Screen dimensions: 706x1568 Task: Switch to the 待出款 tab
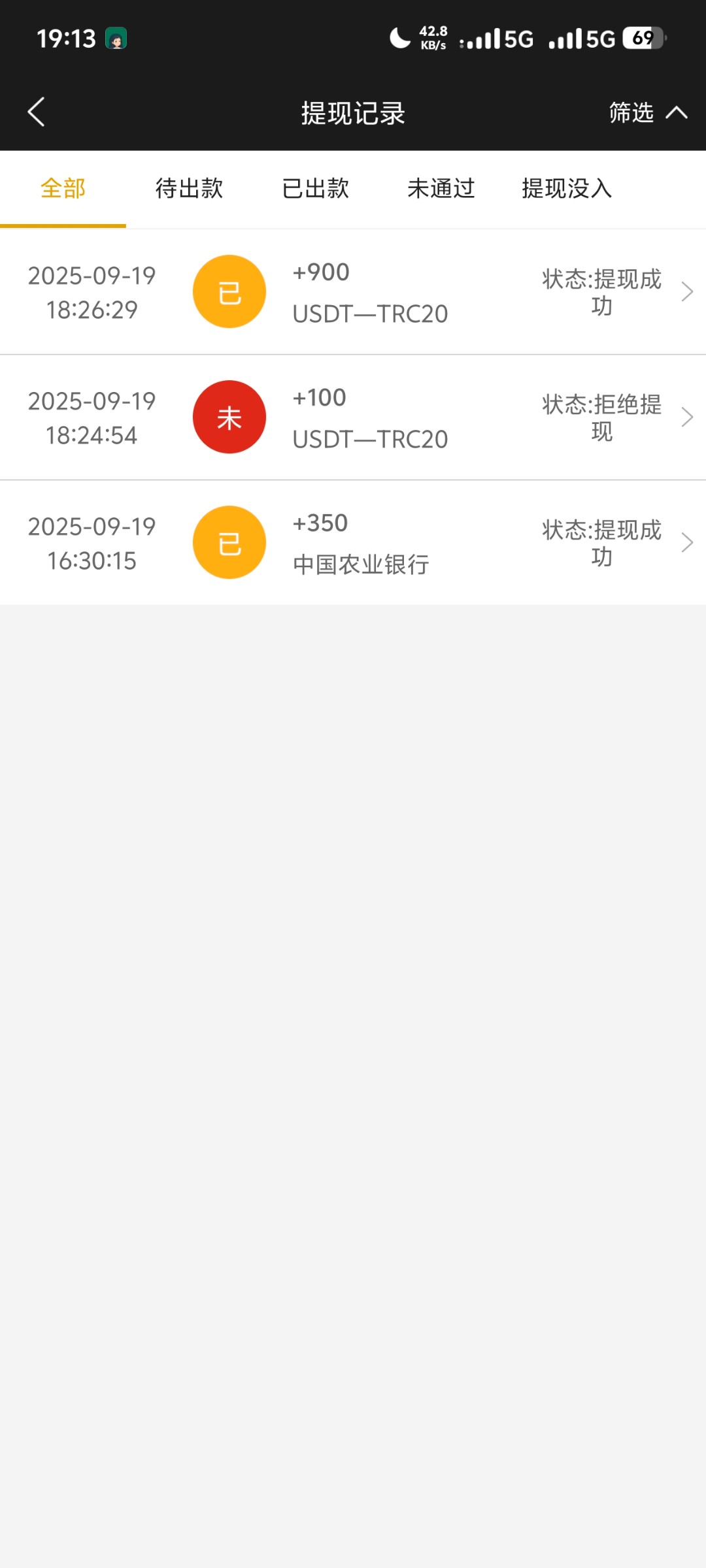189,189
